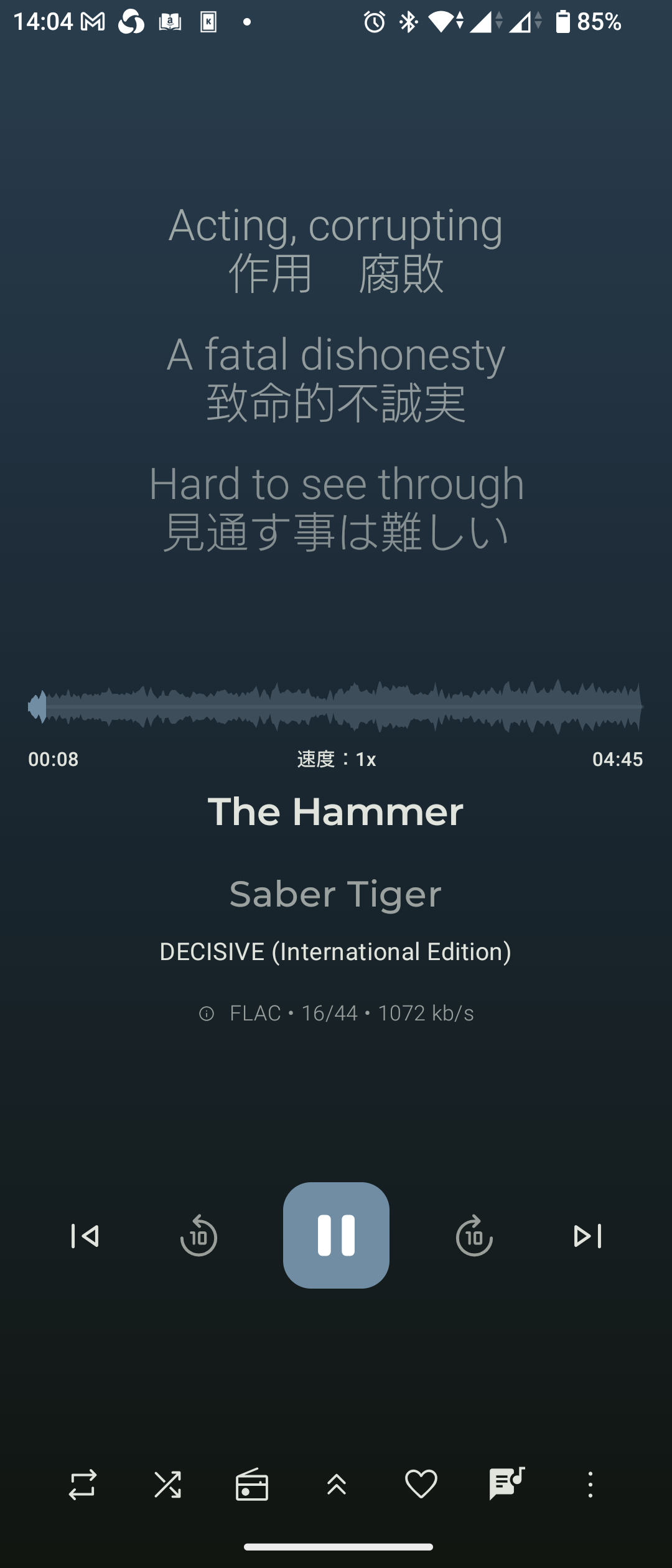Jump to lyric line "A fatal dishonesty"

click(x=336, y=355)
